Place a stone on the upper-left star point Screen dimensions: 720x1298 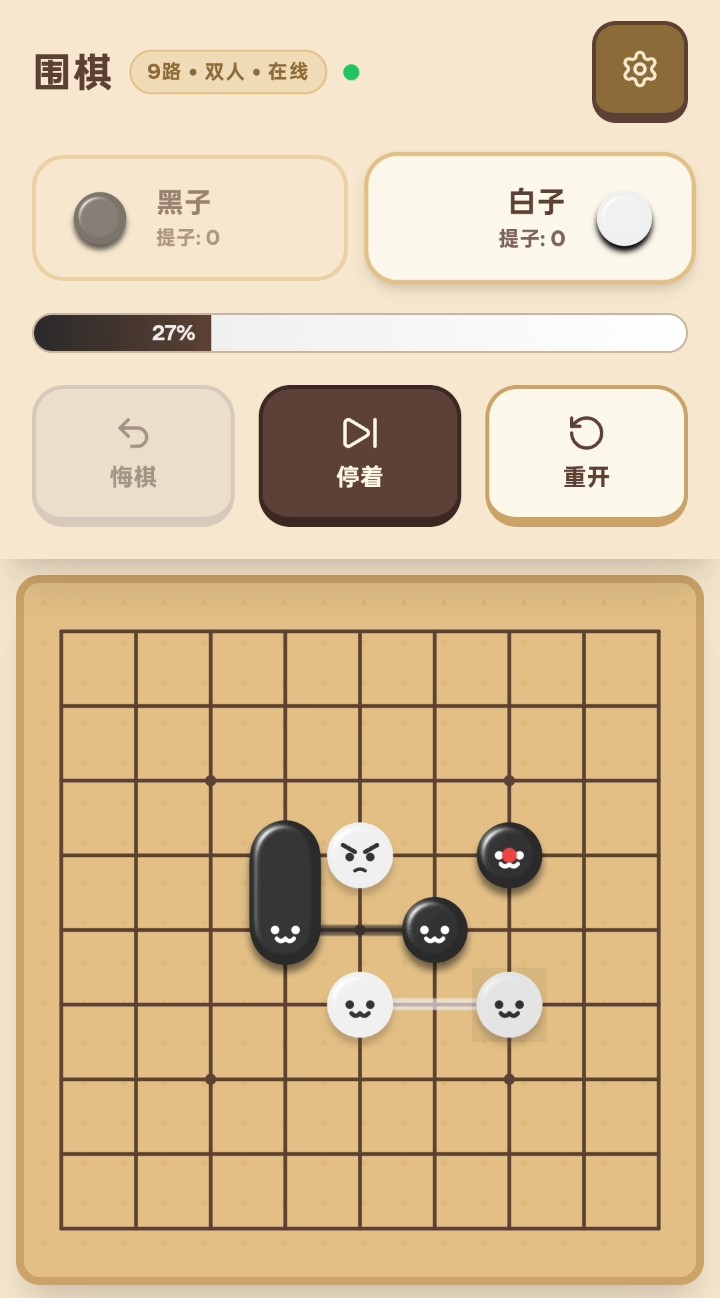(210, 781)
